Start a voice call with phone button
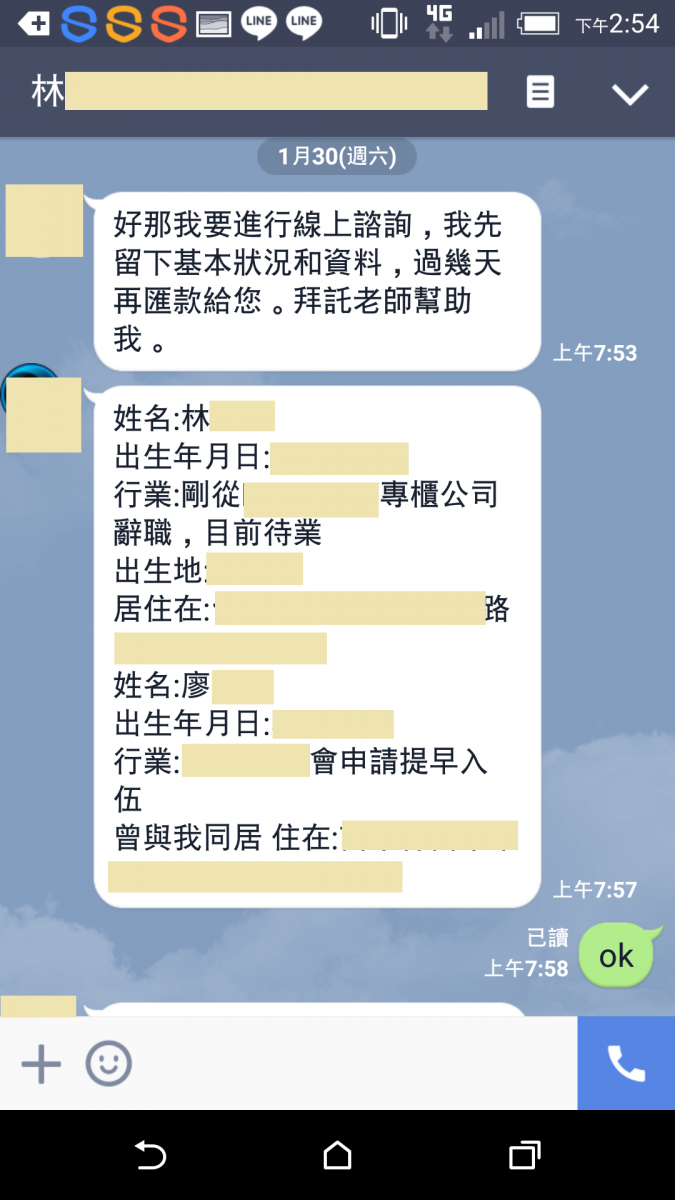 click(x=626, y=1064)
